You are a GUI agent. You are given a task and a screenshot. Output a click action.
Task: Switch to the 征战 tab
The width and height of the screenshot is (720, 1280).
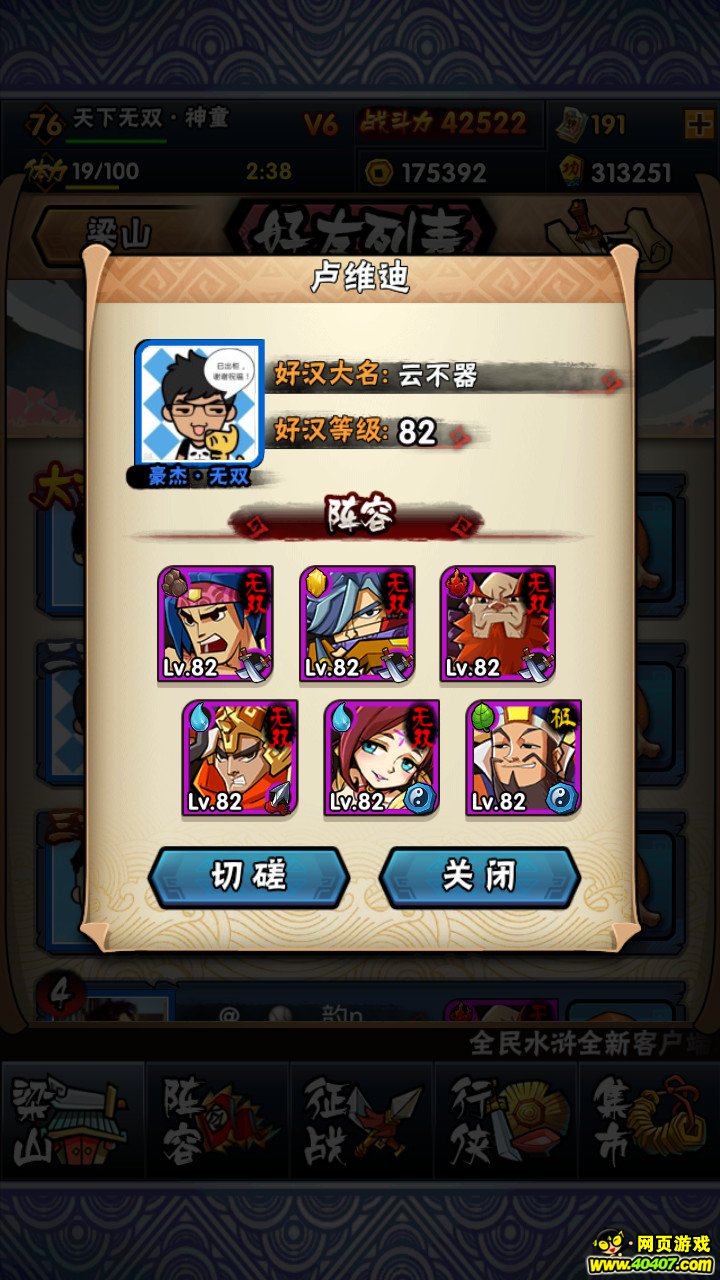(x=360, y=1122)
